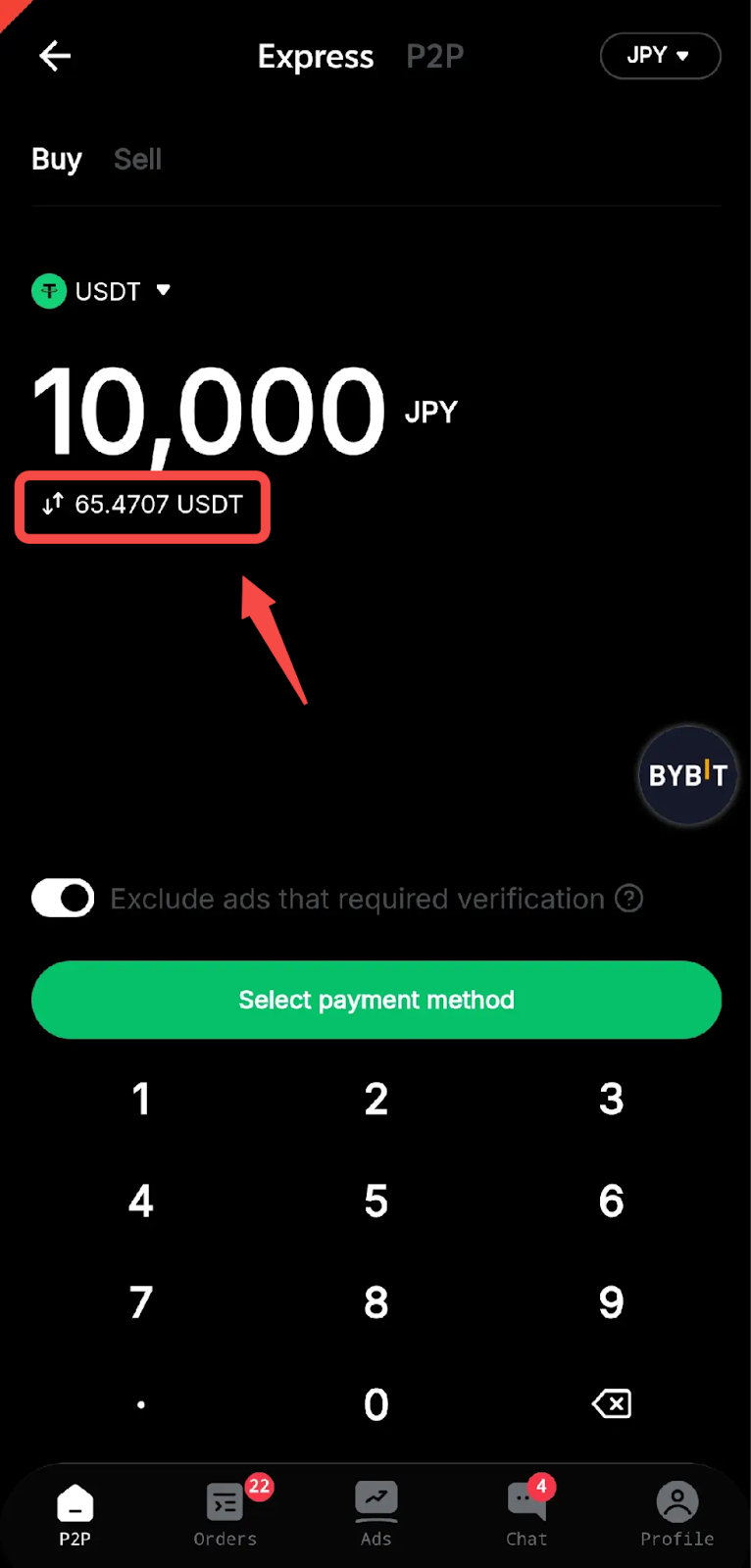Toggle exclude ads that required verification
751x1568 pixels.
tap(63, 898)
